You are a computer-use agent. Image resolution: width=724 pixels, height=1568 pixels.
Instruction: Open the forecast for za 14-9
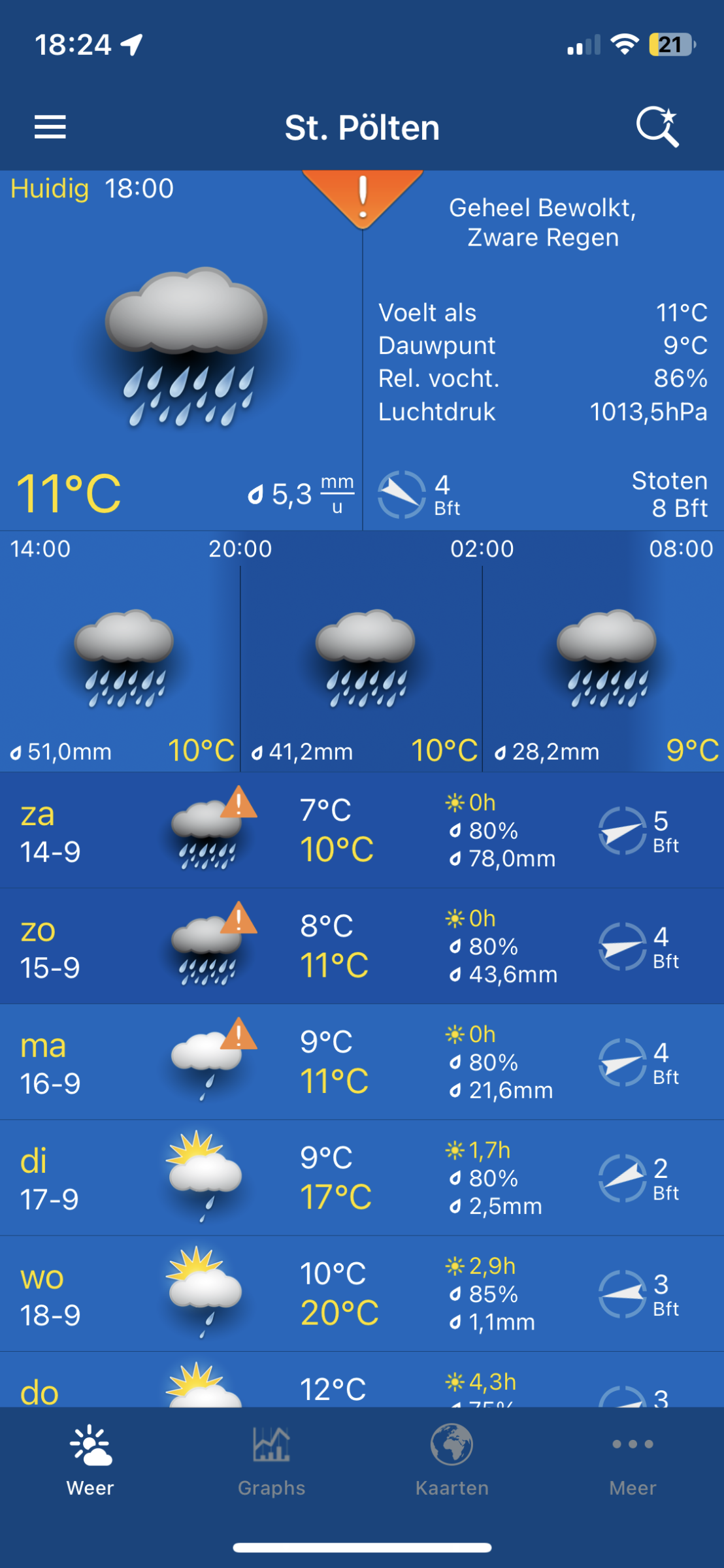[x=362, y=830]
